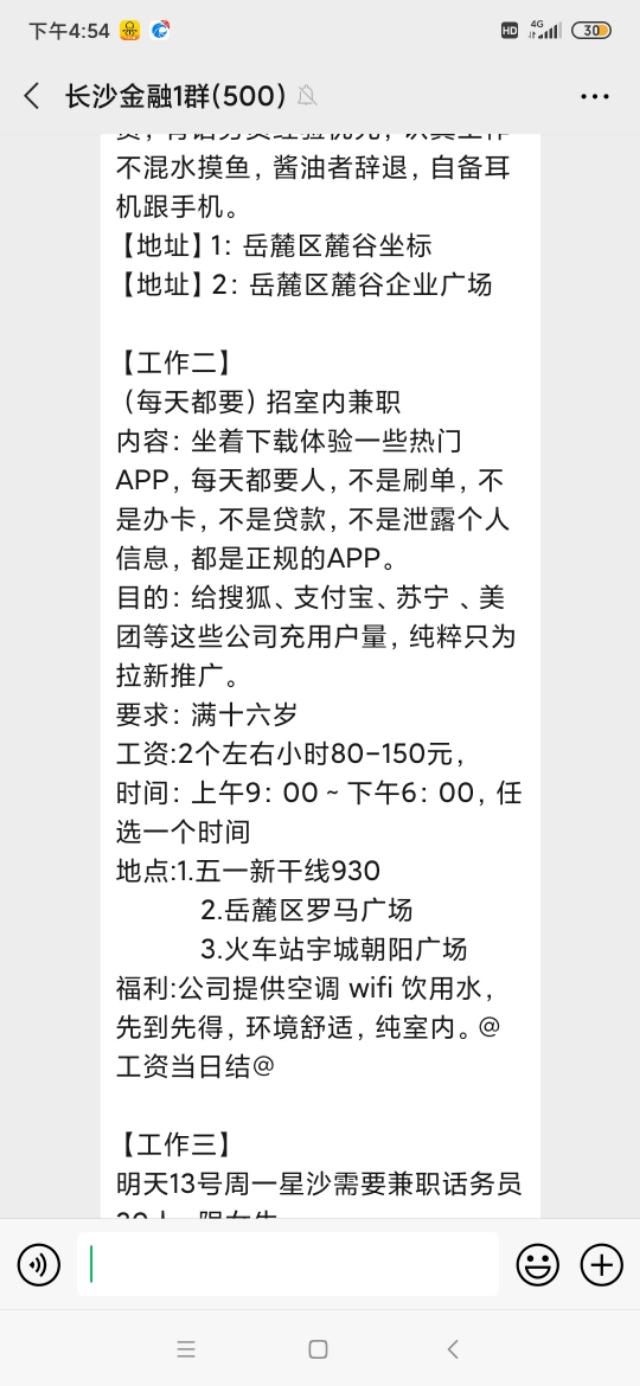Open the plus attachments menu
Screen dimensions: 640x1386
(601, 1265)
